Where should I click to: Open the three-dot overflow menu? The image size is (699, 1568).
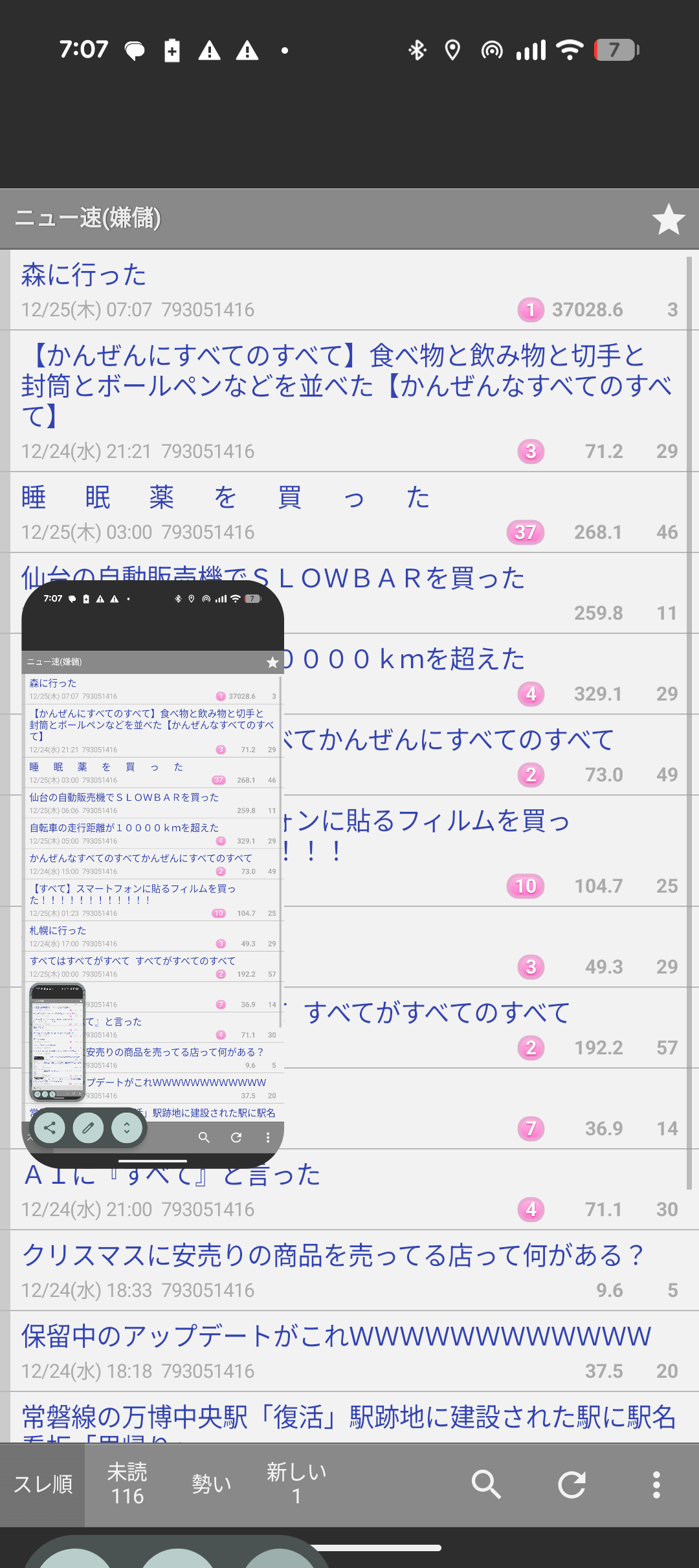point(656,1484)
